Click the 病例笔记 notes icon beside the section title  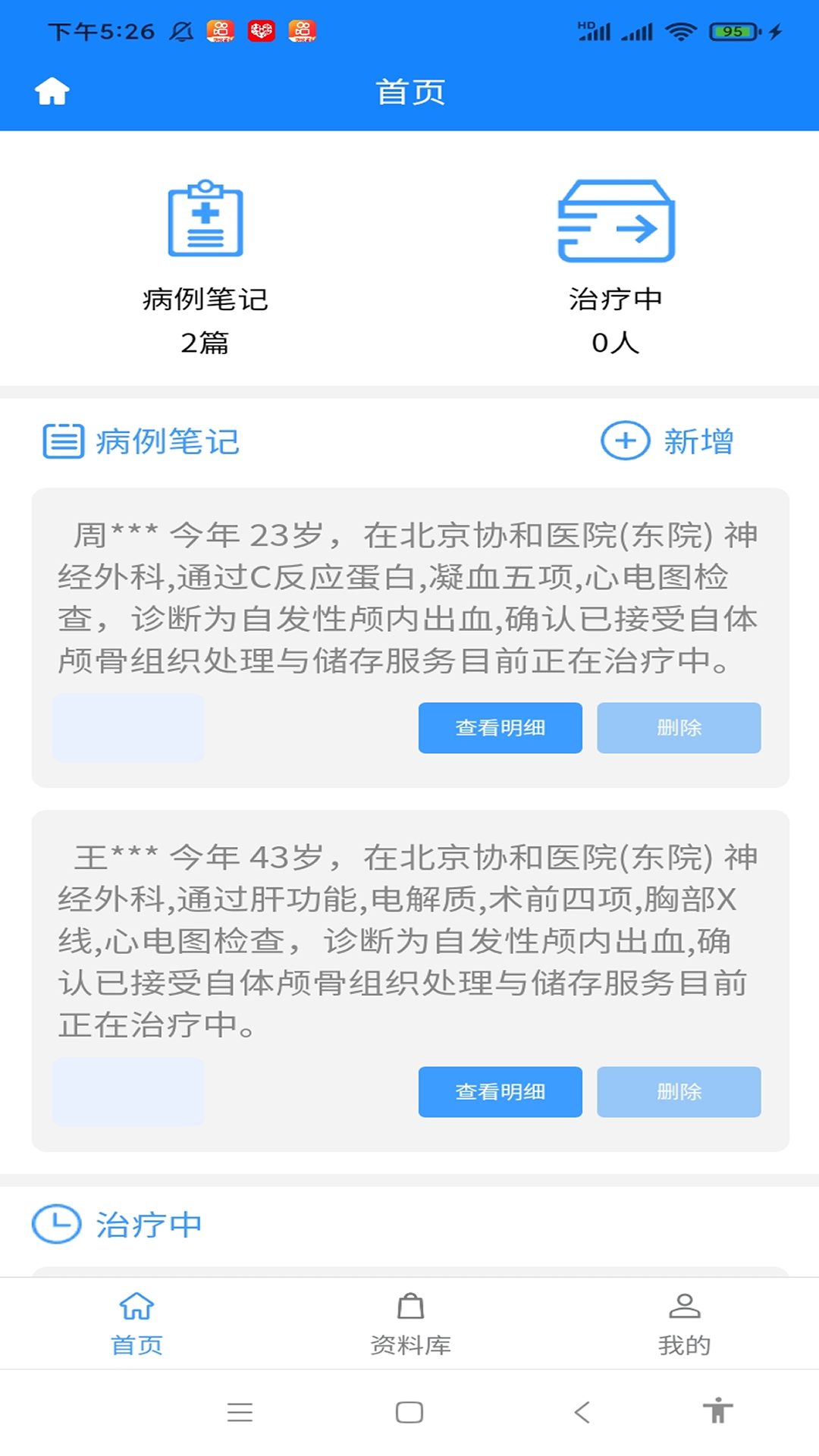tap(64, 442)
